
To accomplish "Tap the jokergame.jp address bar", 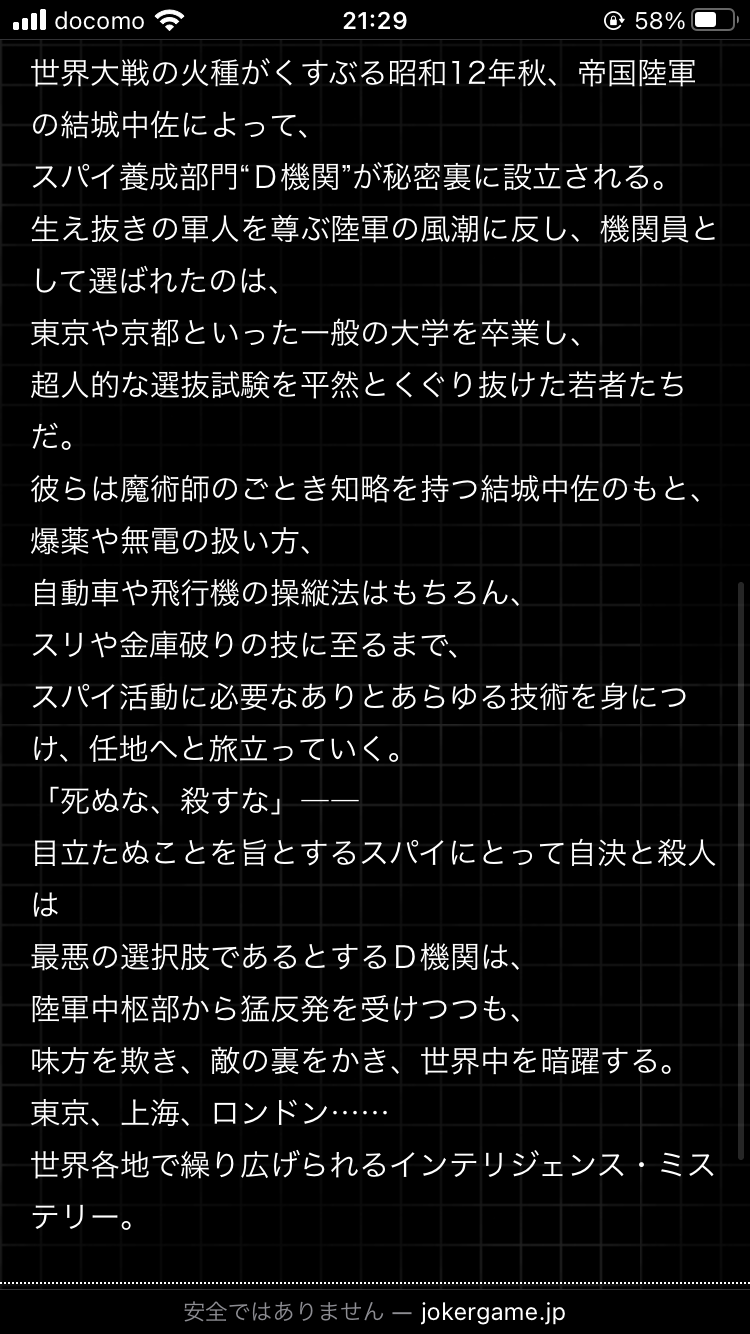I will (374, 1310).
